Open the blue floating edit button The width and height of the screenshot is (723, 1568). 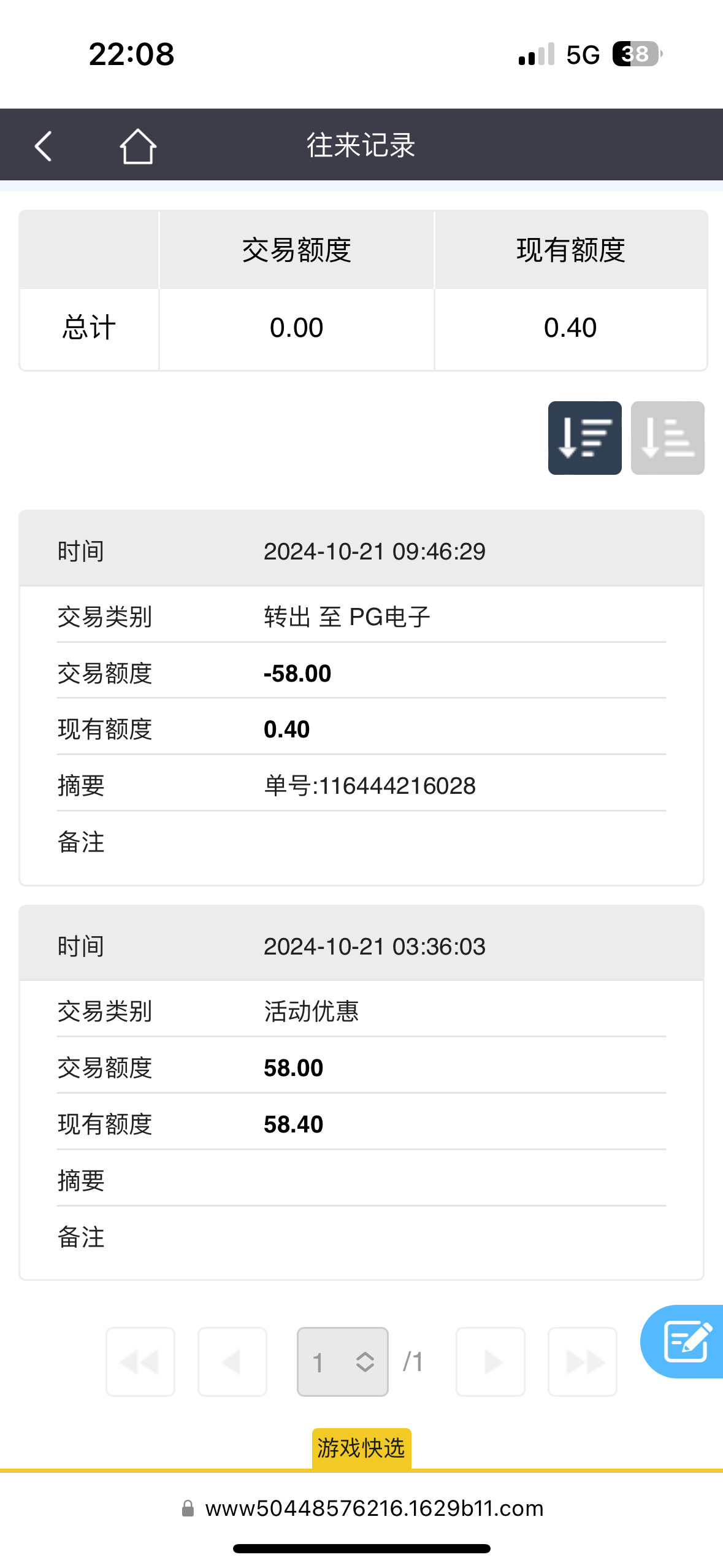coord(683,1342)
